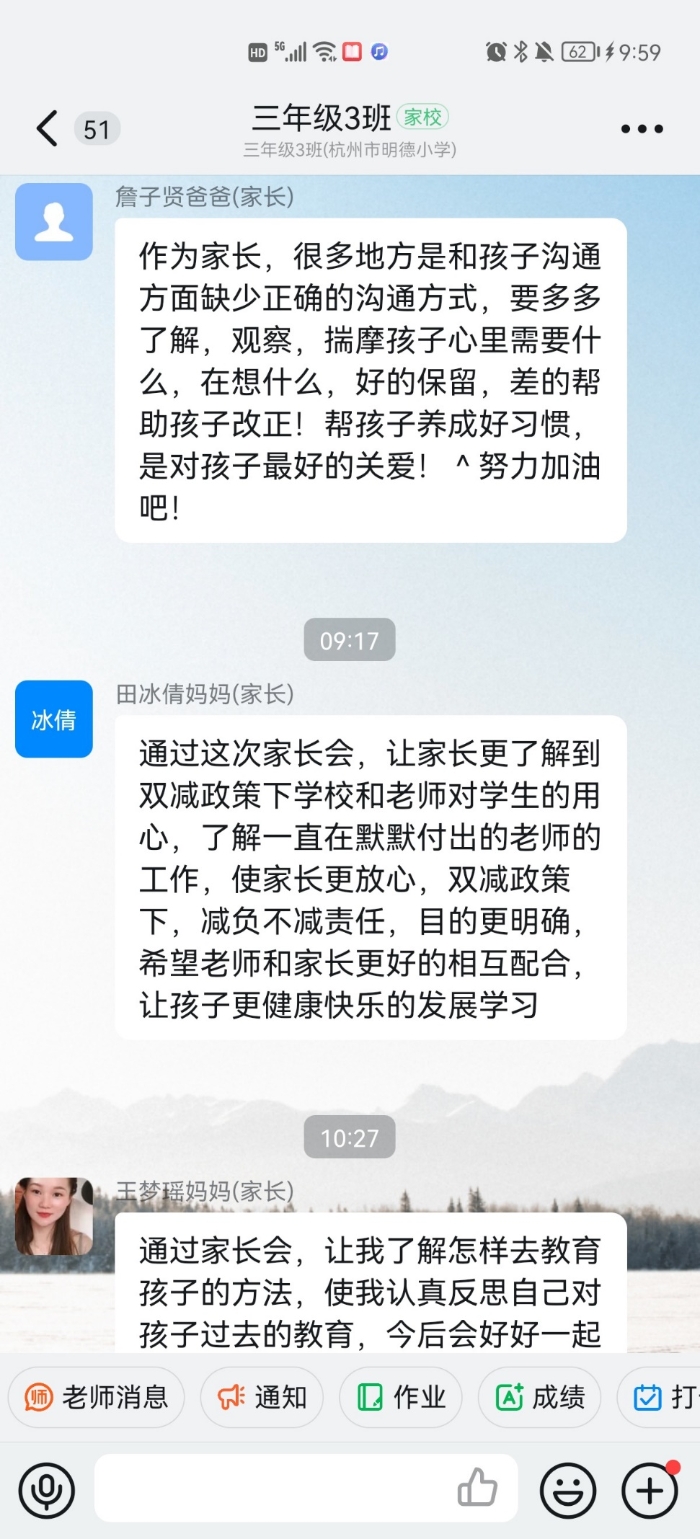Open the 成绩 shortcut chip
This screenshot has height=1539, width=700.
coord(539,1397)
